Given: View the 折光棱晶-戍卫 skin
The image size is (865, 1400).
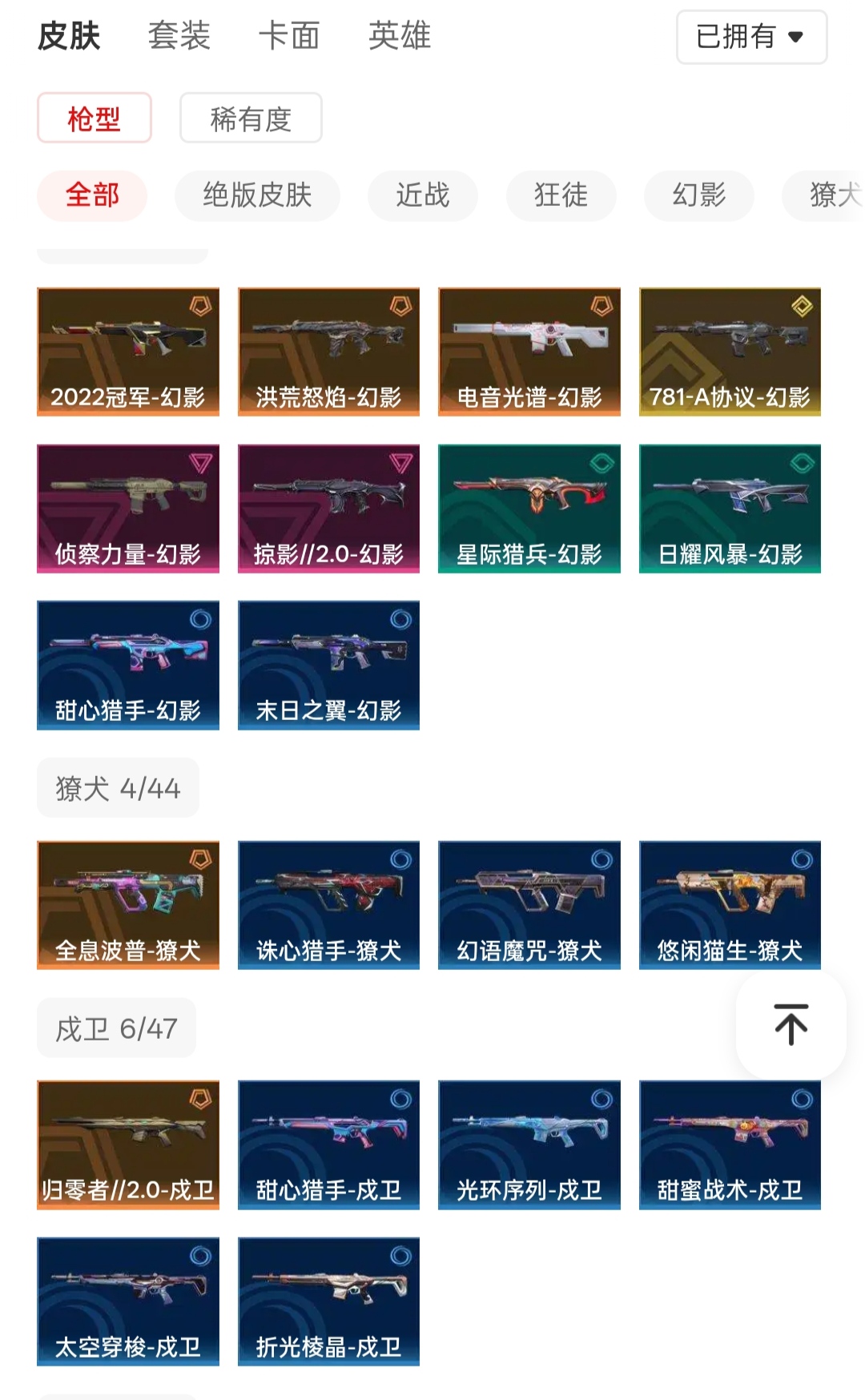Looking at the screenshot, I should click(328, 1301).
